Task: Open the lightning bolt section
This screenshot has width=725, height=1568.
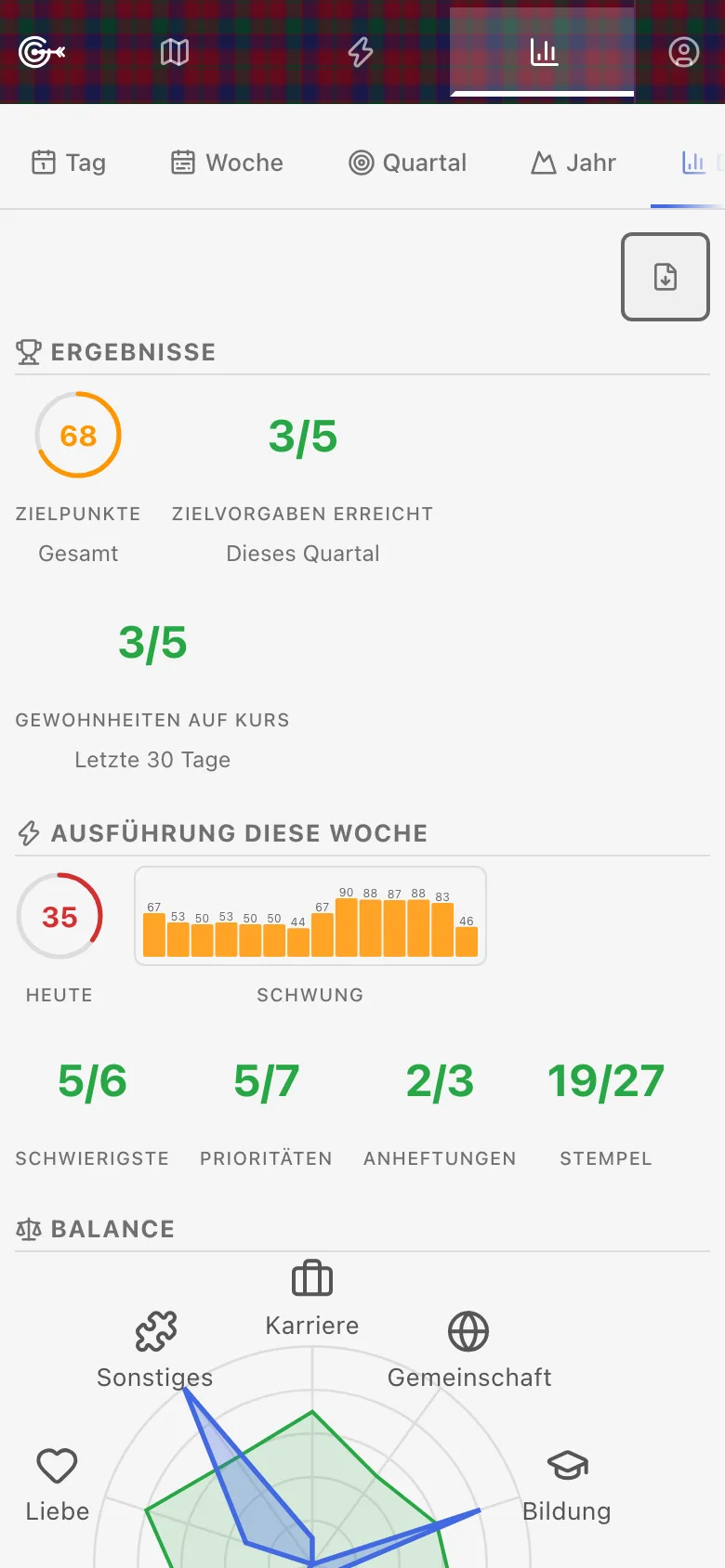Action: coord(361,52)
